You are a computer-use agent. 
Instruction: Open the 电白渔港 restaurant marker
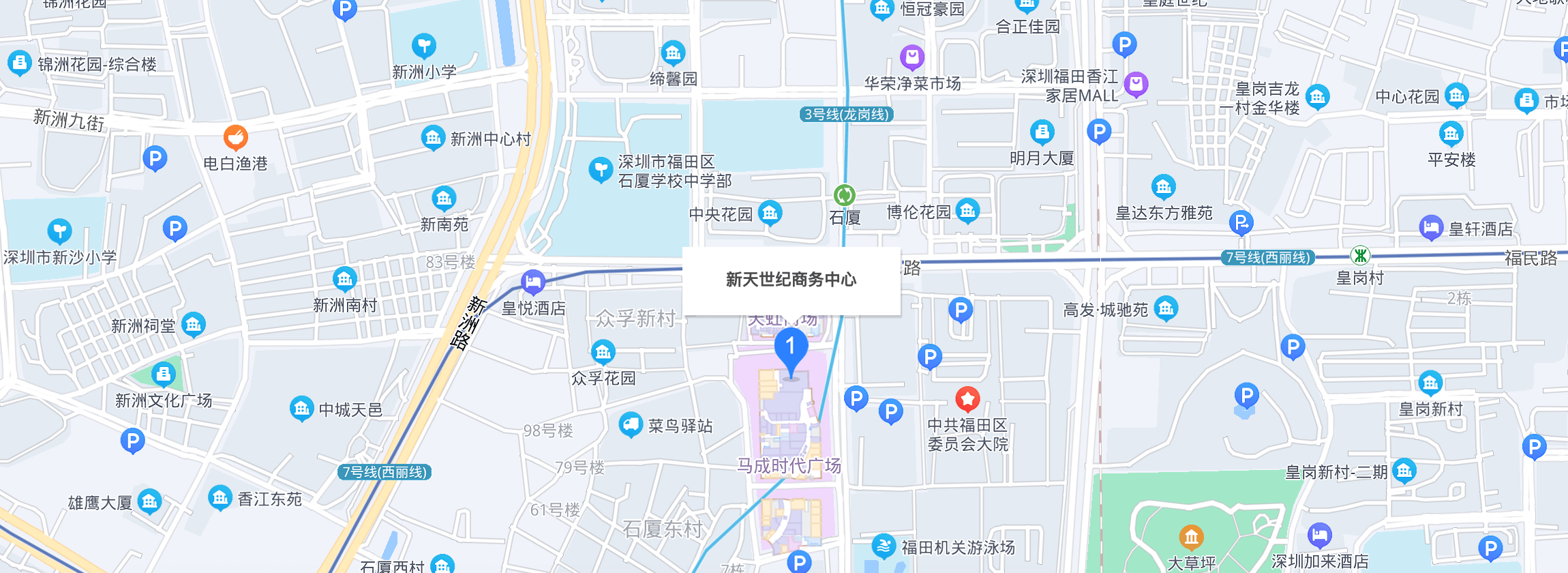[x=236, y=138]
